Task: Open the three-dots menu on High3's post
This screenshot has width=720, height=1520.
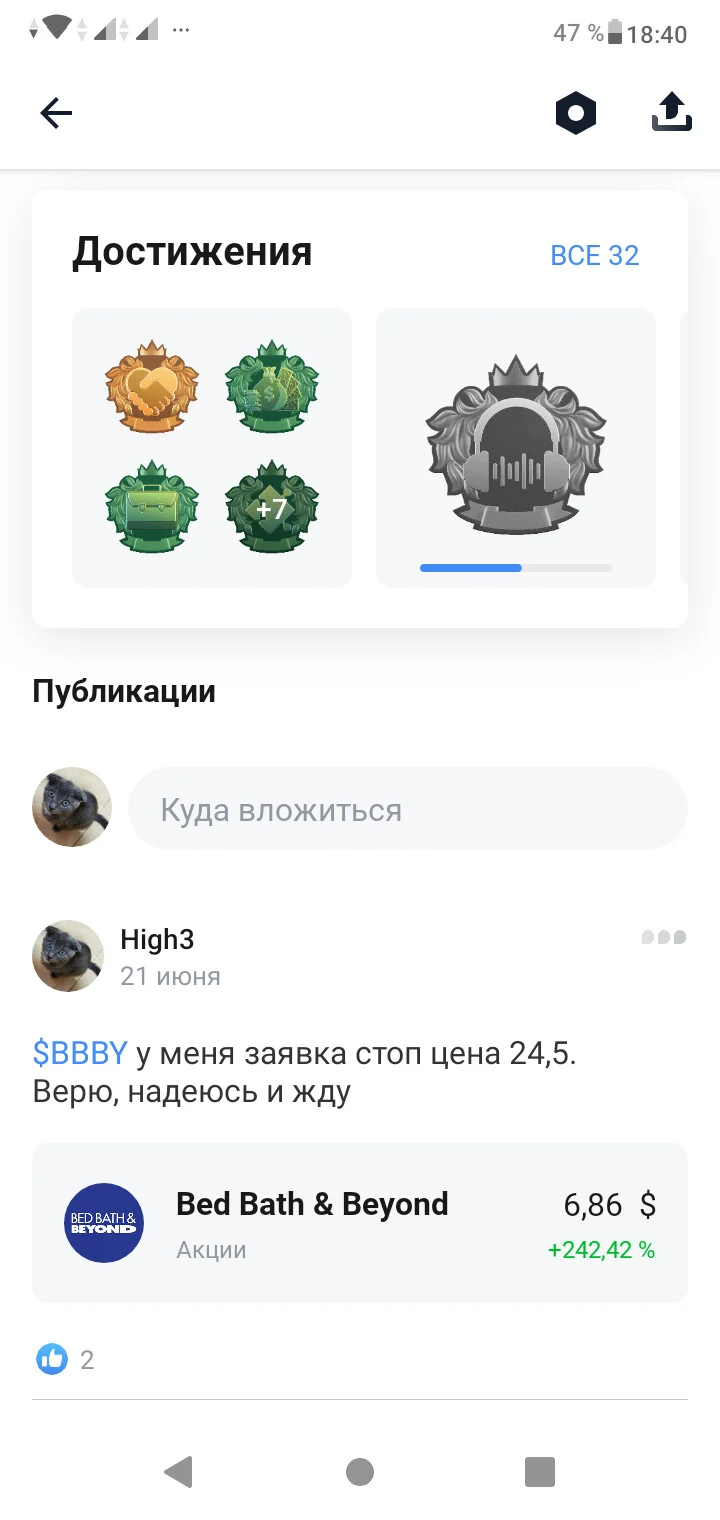Action: pyautogui.click(x=664, y=938)
